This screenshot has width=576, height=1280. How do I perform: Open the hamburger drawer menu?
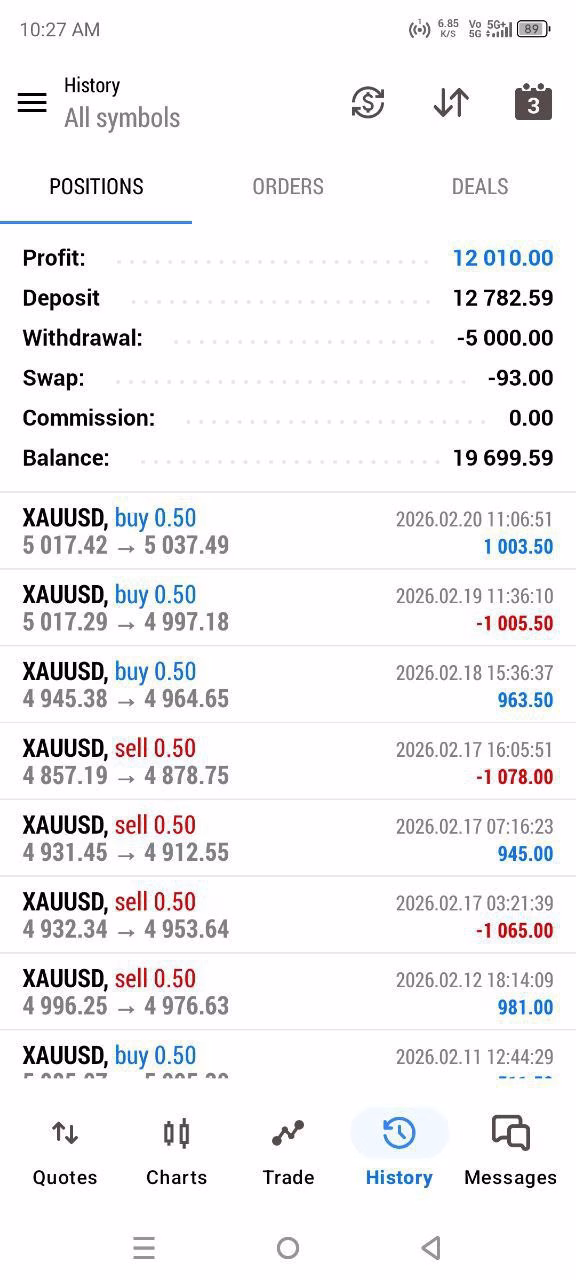point(32,102)
